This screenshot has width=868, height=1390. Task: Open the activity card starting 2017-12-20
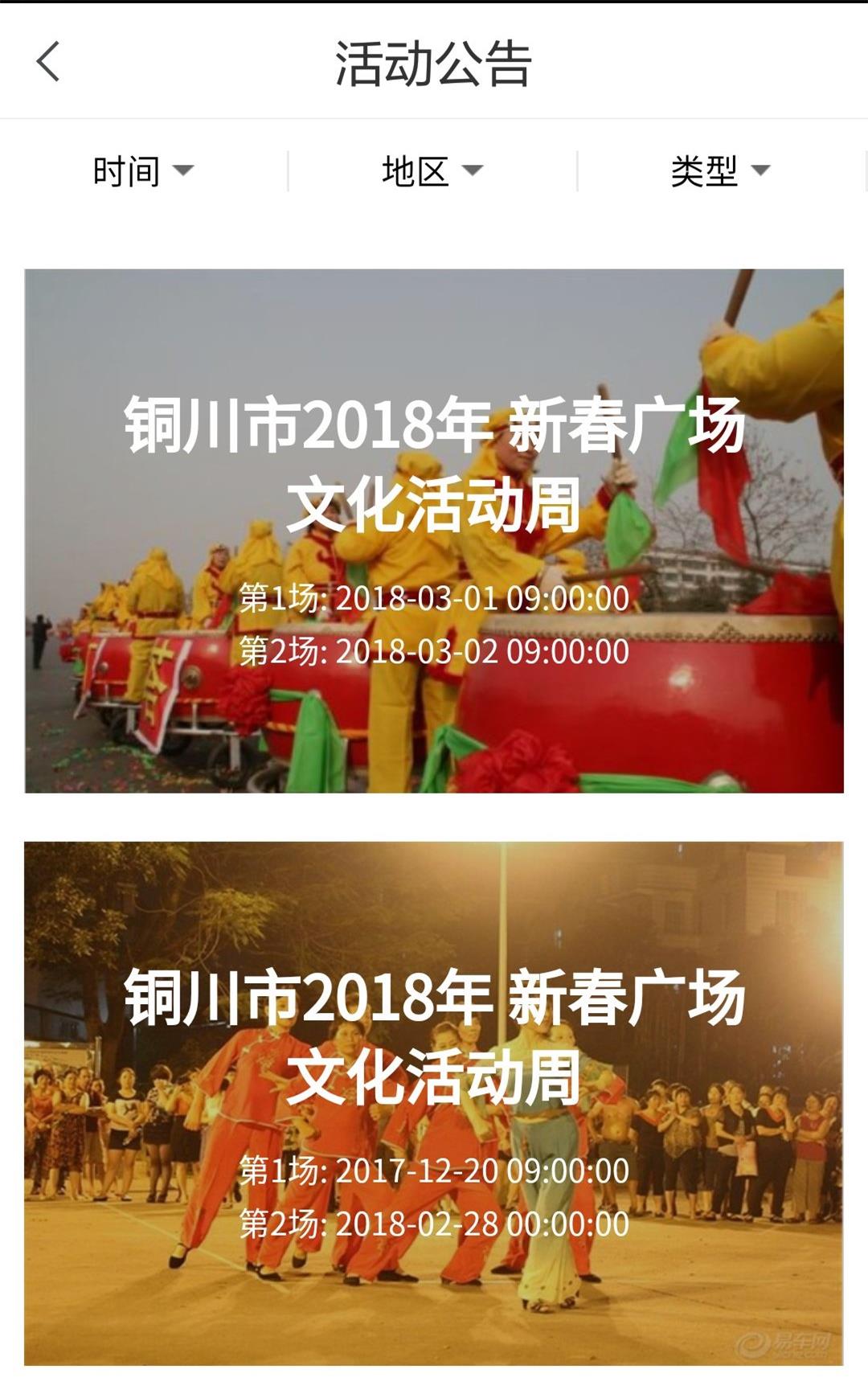point(434,1103)
